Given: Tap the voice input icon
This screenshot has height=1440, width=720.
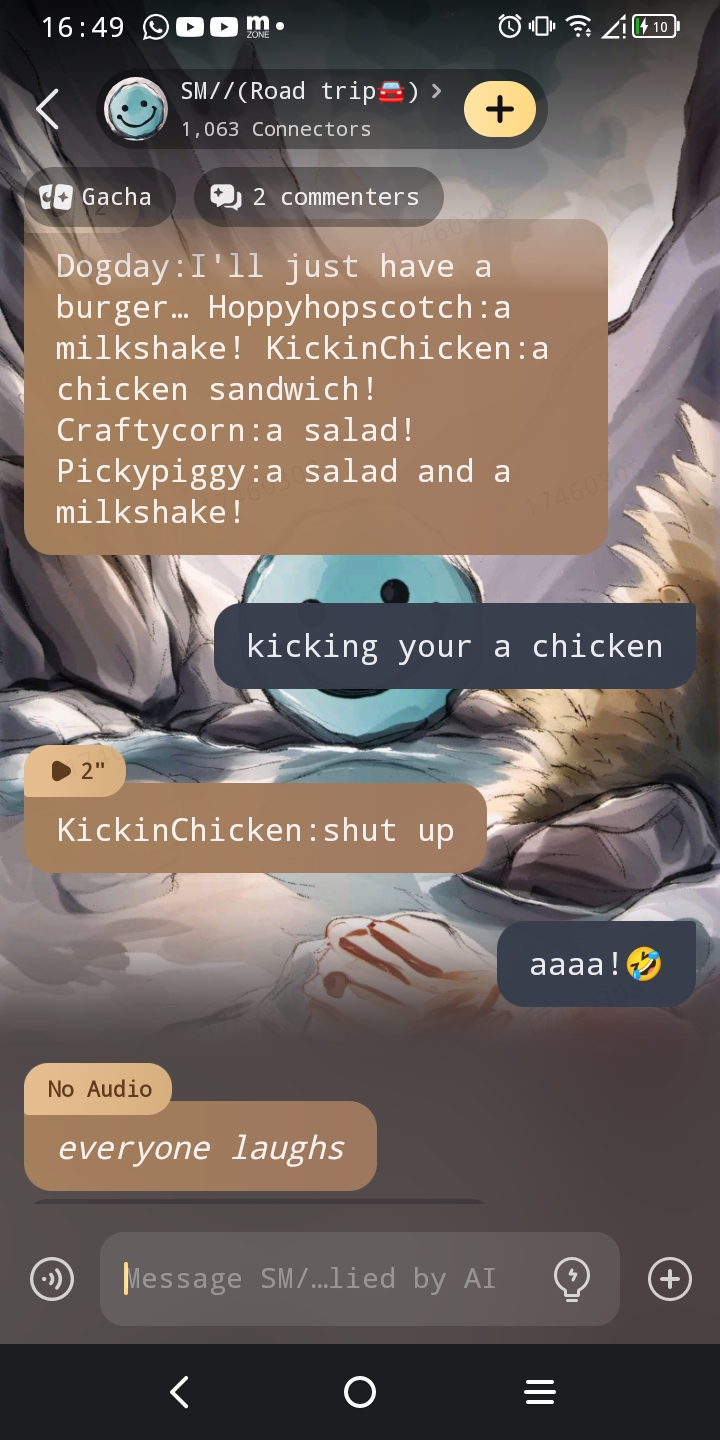Looking at the screenshot, I should [x=52, y=1278].
